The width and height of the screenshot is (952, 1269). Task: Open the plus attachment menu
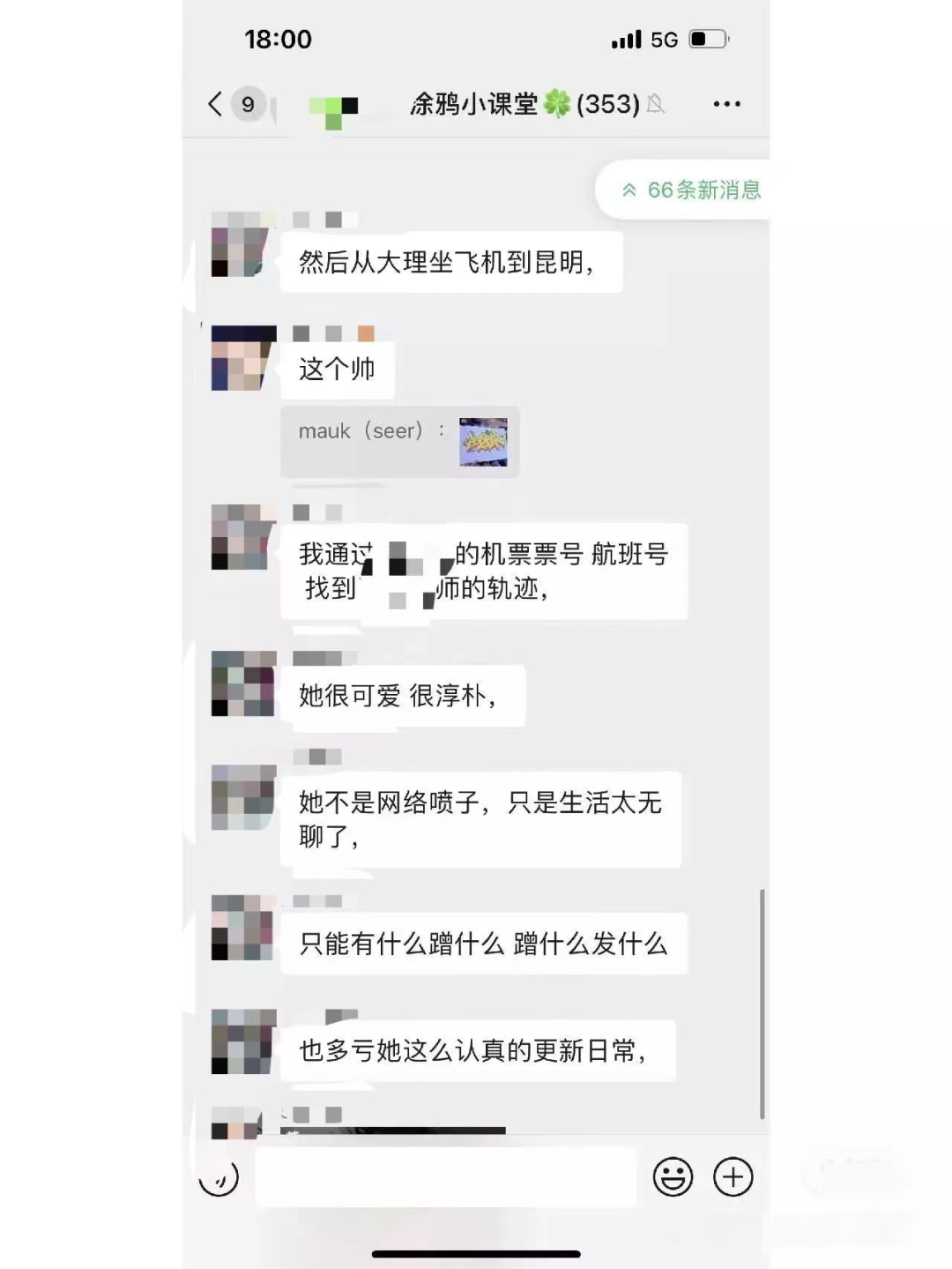[733, 1177]
